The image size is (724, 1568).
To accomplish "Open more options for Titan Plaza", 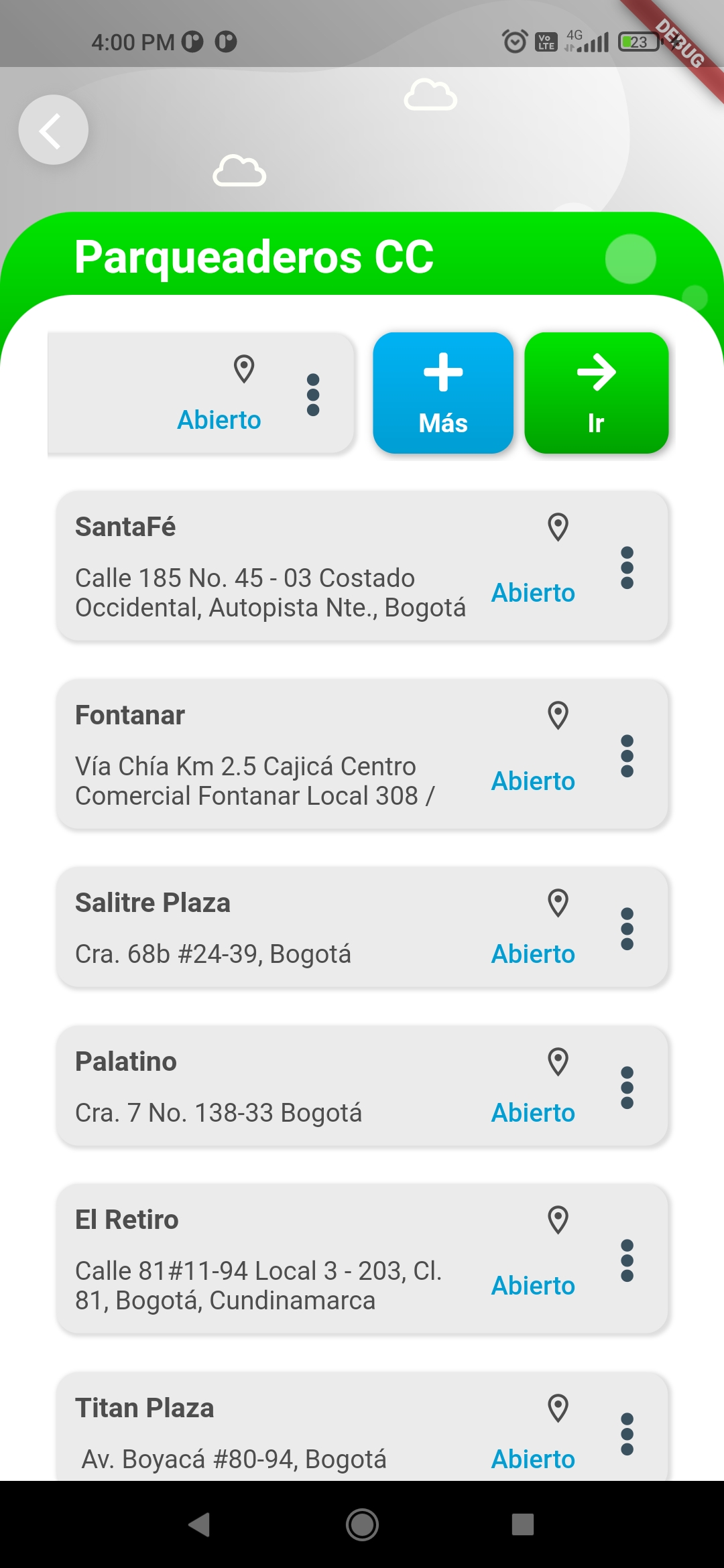I will click(627, 1435).
